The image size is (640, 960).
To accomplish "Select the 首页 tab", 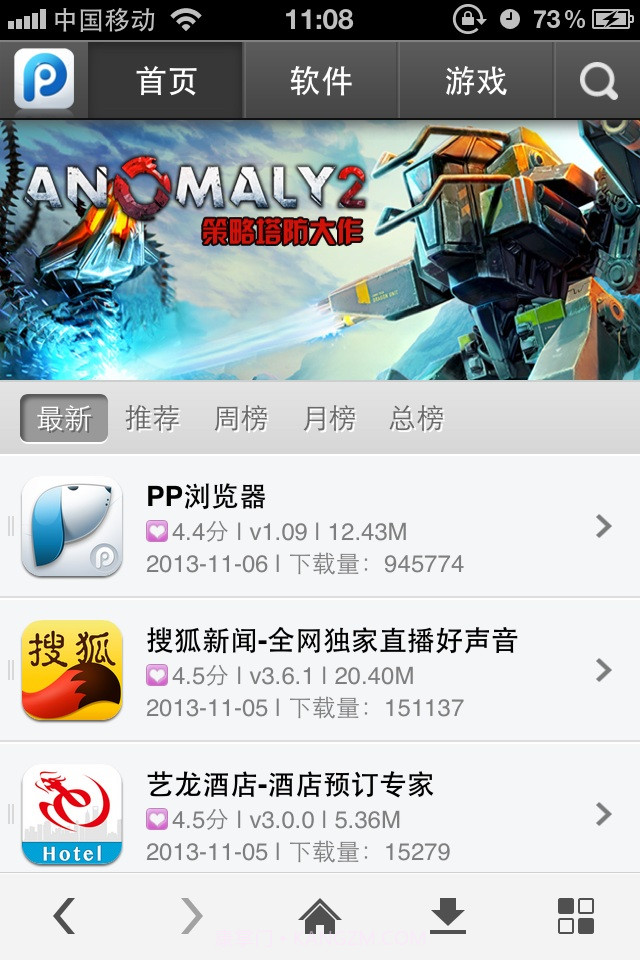I will (166, 81).
